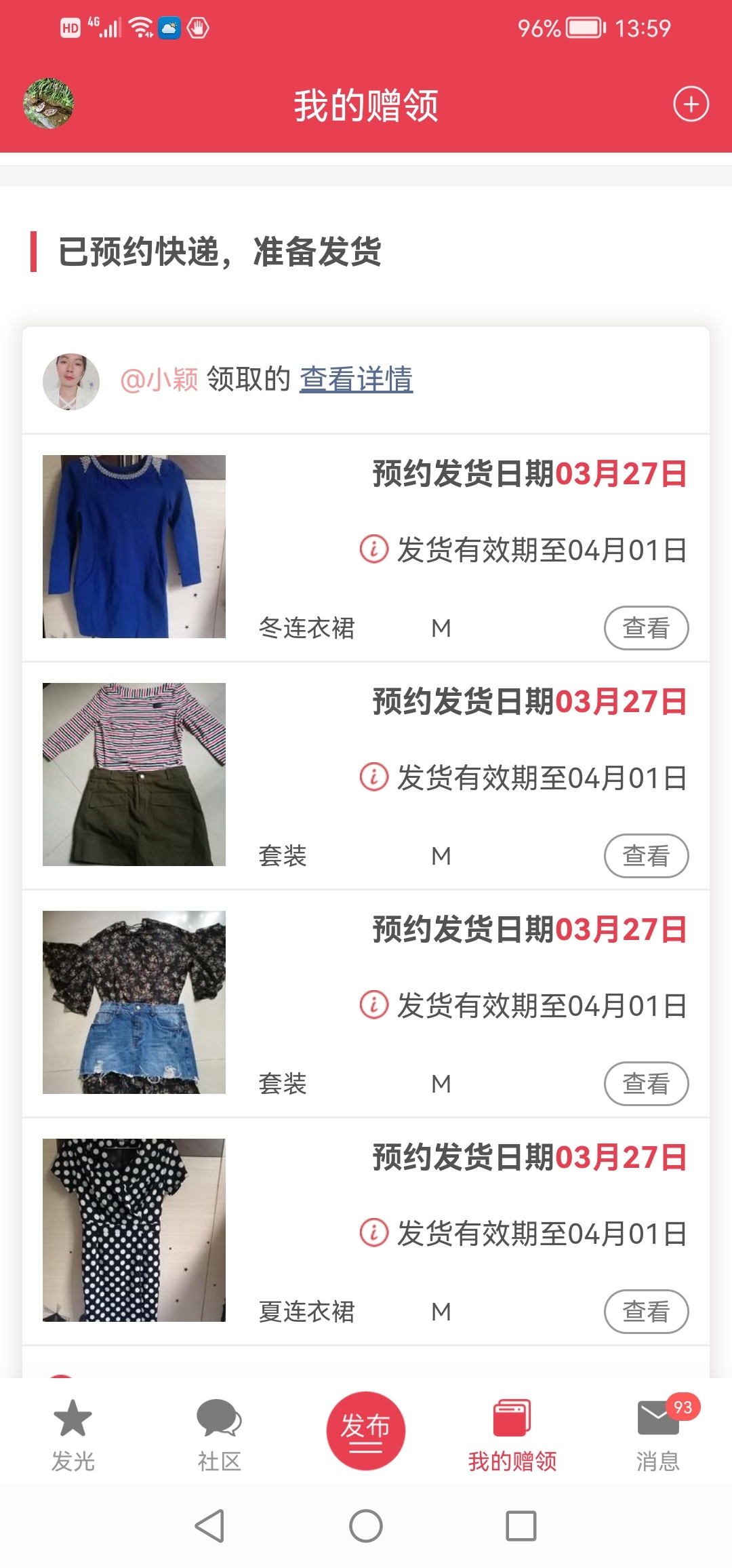This screenshot has height=1568, width=732.
Task: Tap 查看 for the denim skirt 套装
Action: point(646,1084)
